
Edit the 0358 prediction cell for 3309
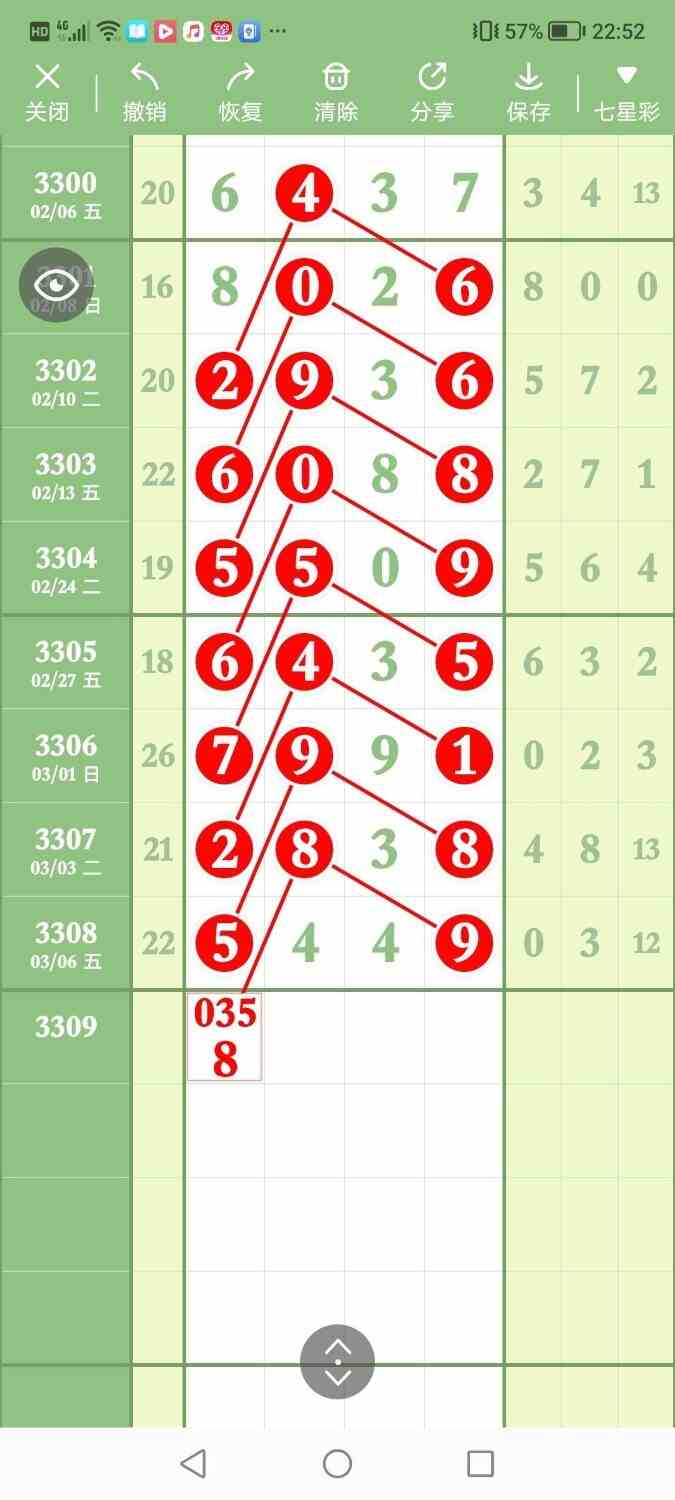click(x=225, y=1037)
